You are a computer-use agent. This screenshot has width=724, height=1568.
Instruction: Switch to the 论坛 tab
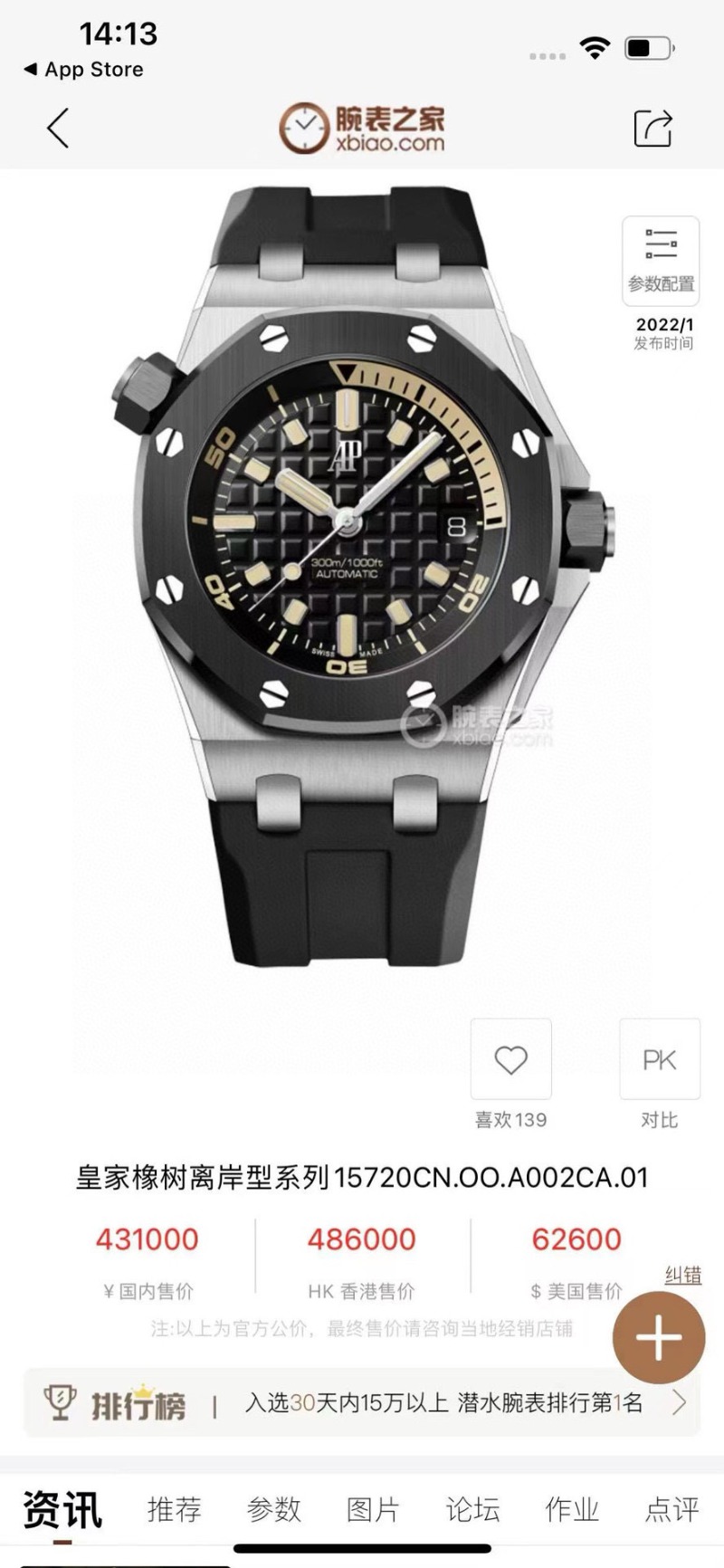point(472,1509)
